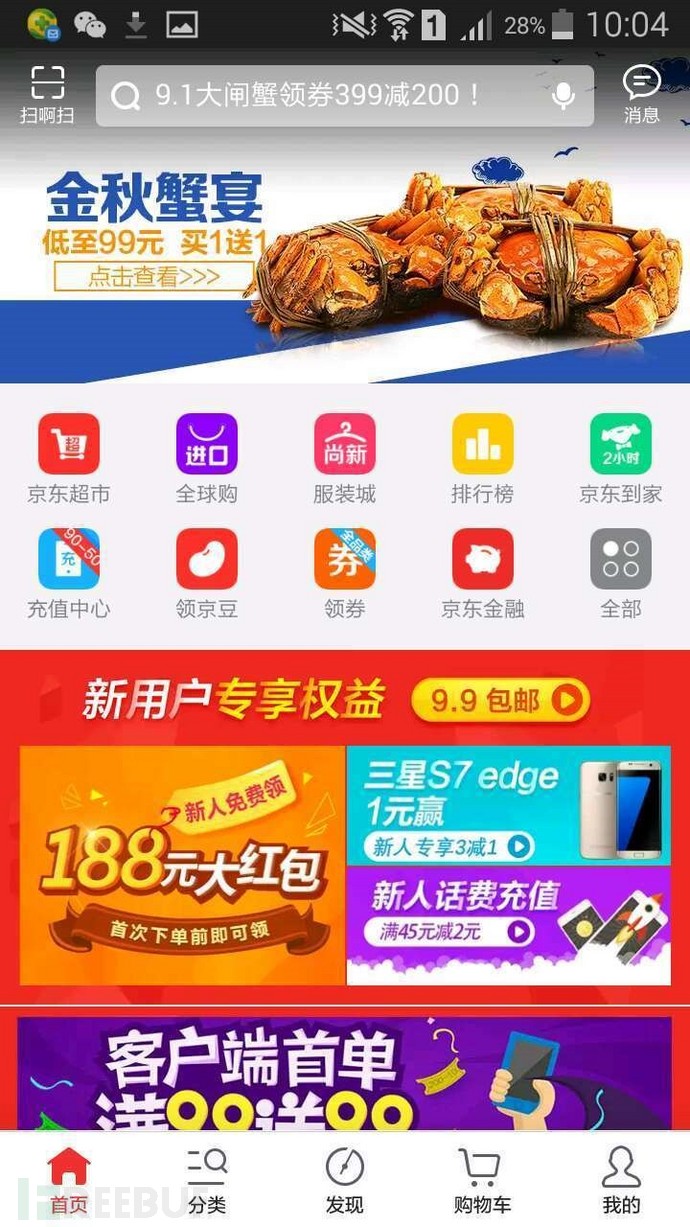Open 京东超市
This screenshot has height=1227, width=690.
point(69,458)
